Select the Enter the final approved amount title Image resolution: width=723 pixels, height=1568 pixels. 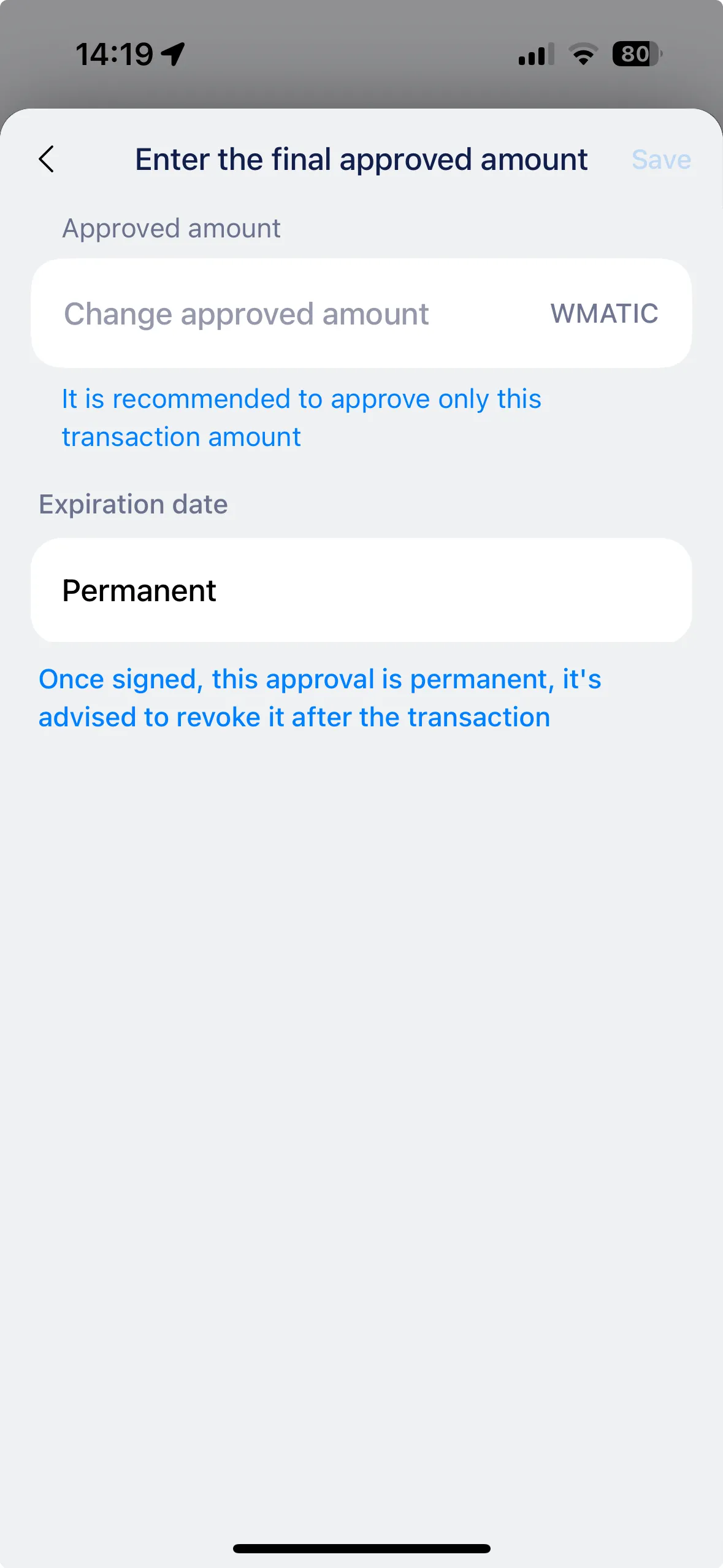361,159
